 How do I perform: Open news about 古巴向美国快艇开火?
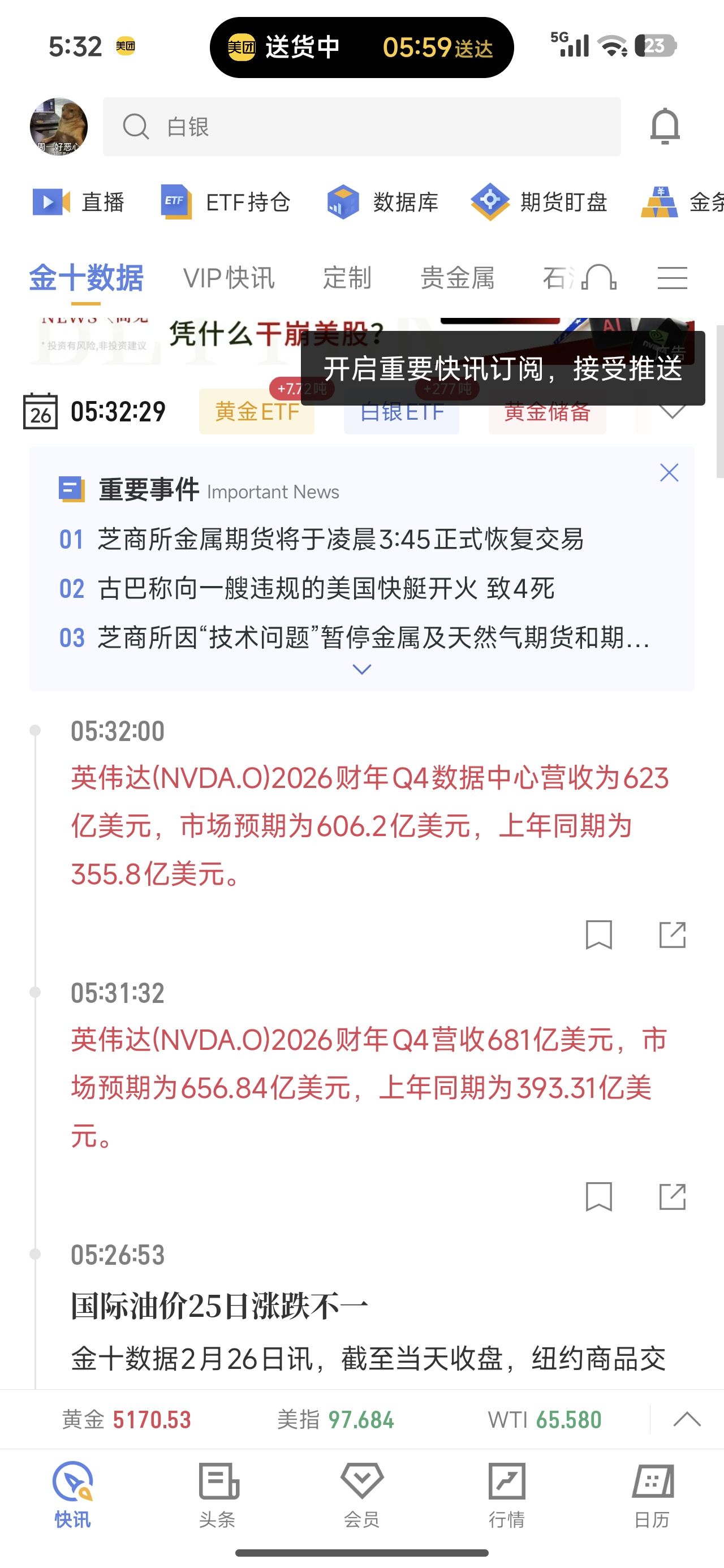(x=326, y=589)
